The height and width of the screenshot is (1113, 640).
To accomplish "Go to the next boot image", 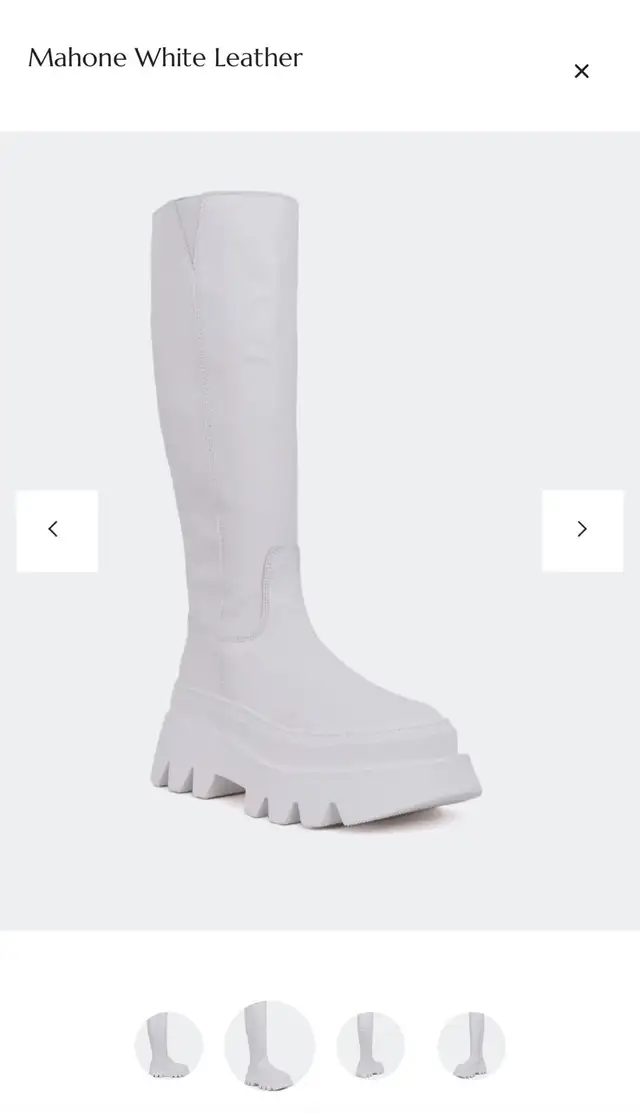I will pos(583,530).
